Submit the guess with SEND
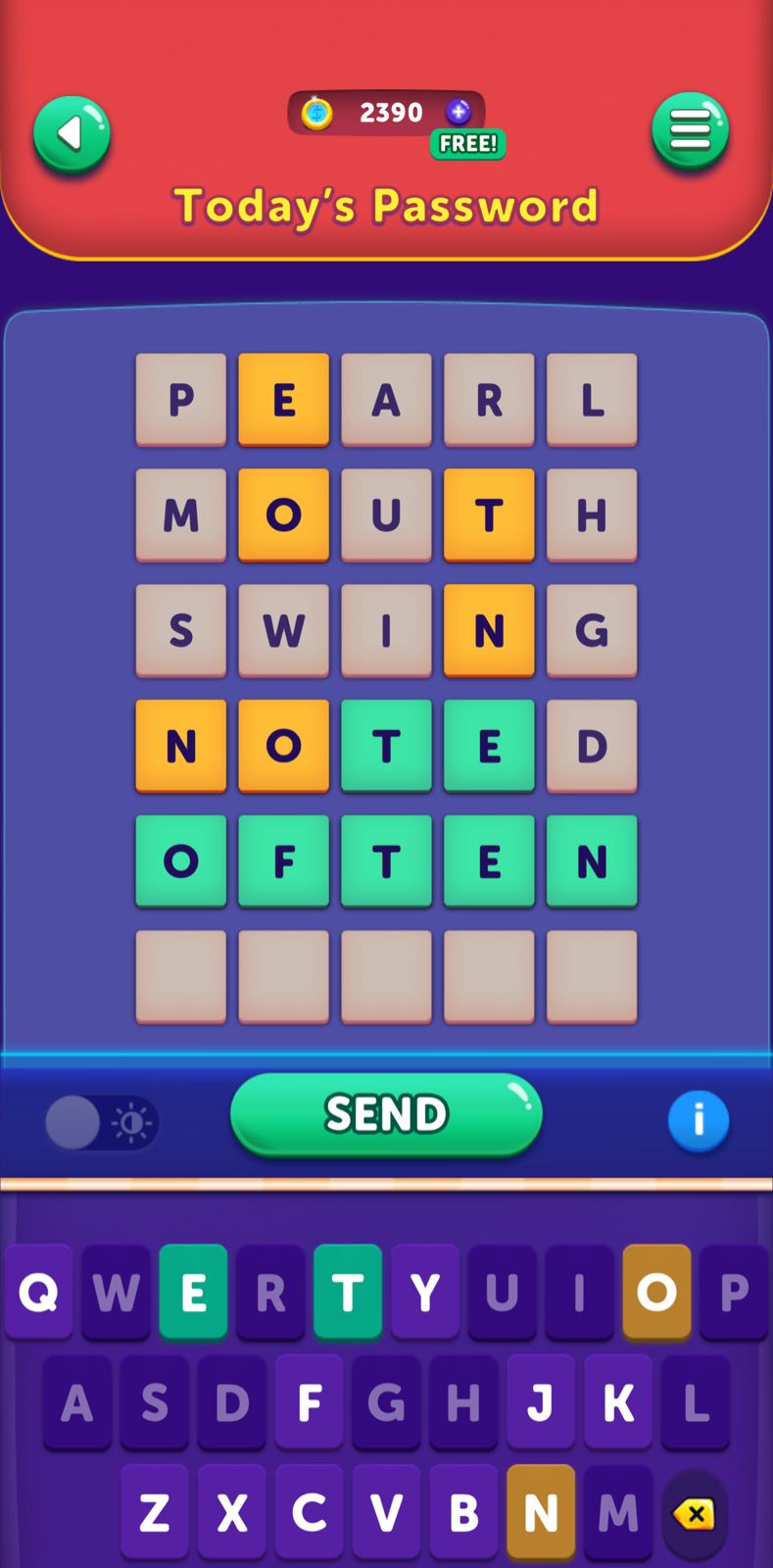The image size is (773, 1568). click(x=386, y=1114)
